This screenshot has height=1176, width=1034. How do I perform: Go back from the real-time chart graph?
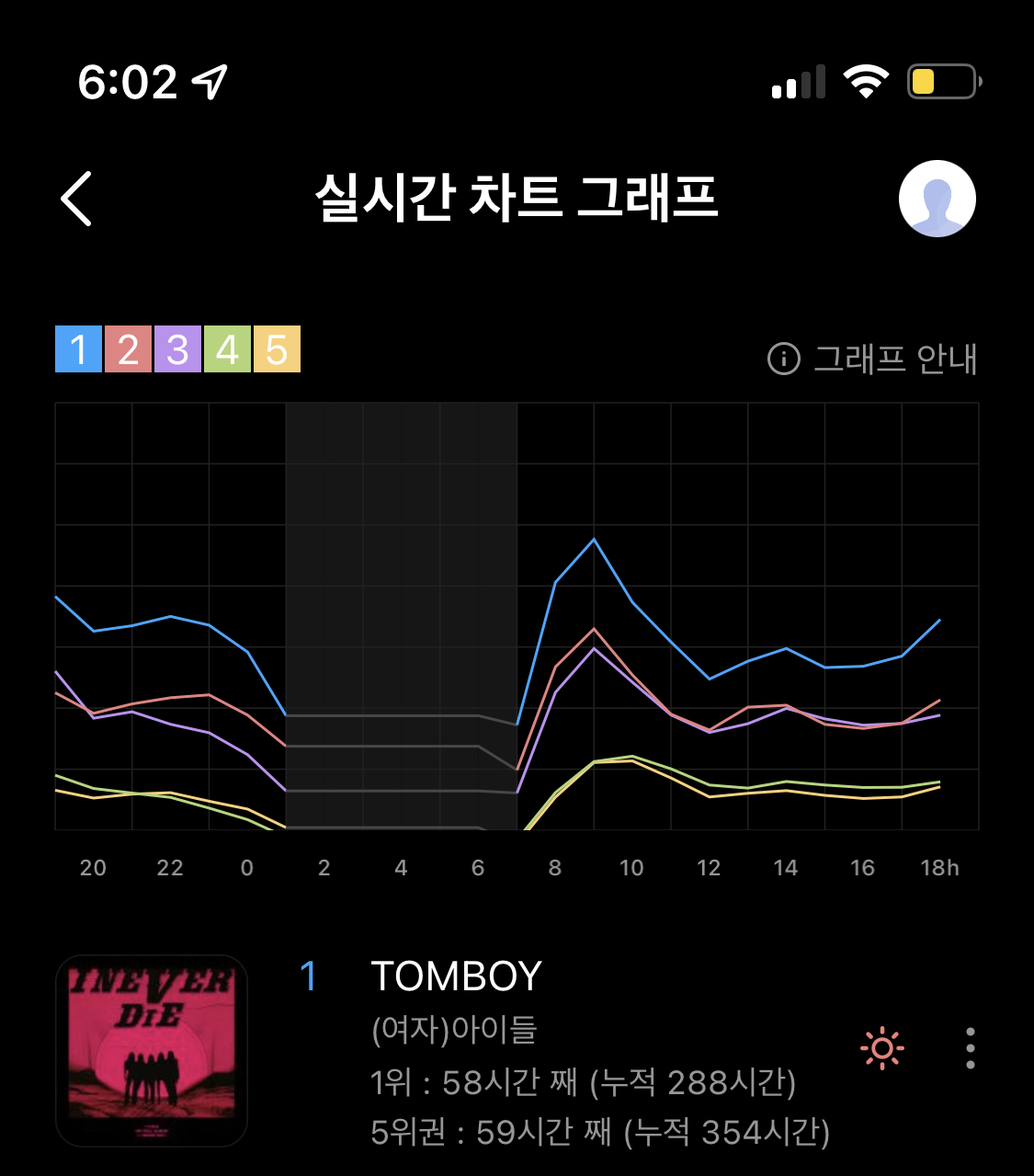[77, 199]
